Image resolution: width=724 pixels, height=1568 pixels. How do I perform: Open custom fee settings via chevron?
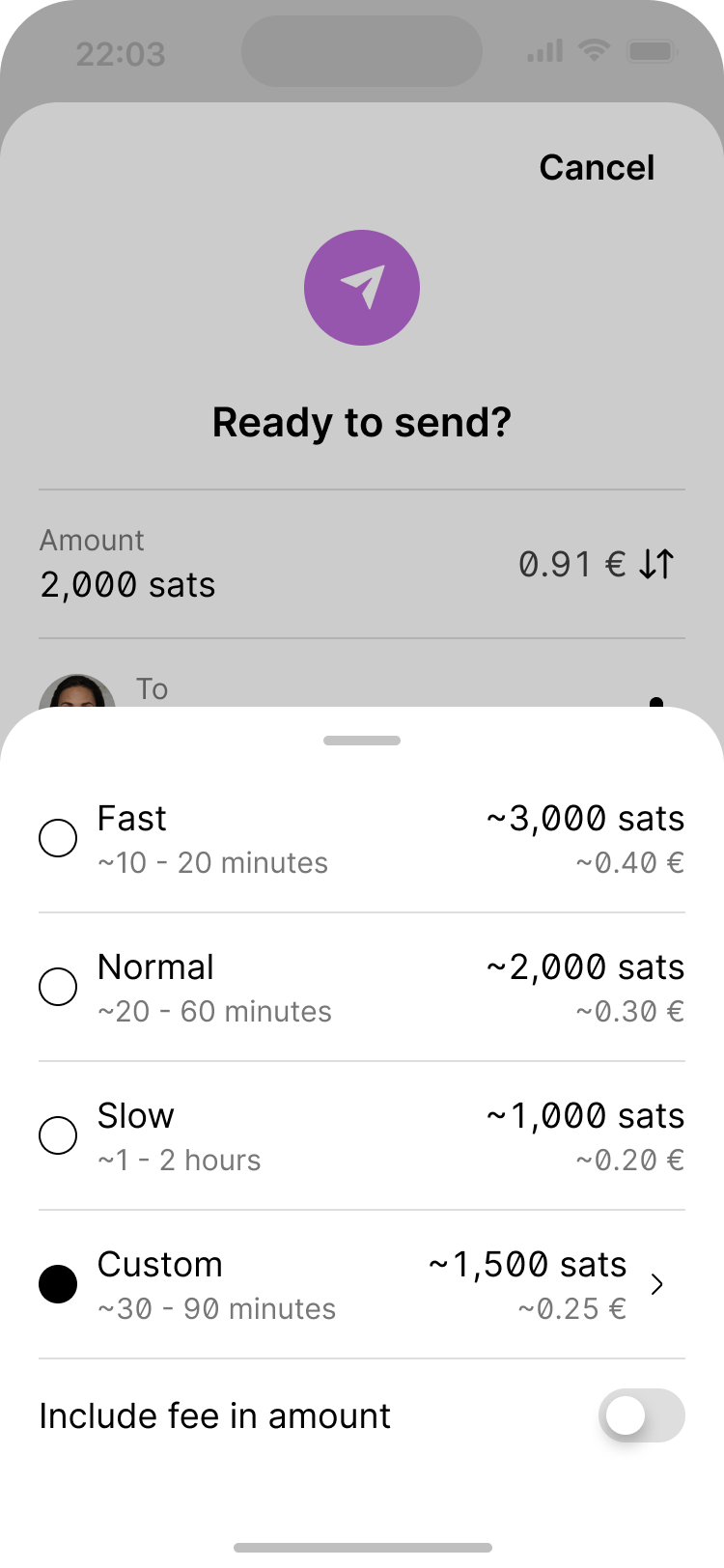point(657,1284)
